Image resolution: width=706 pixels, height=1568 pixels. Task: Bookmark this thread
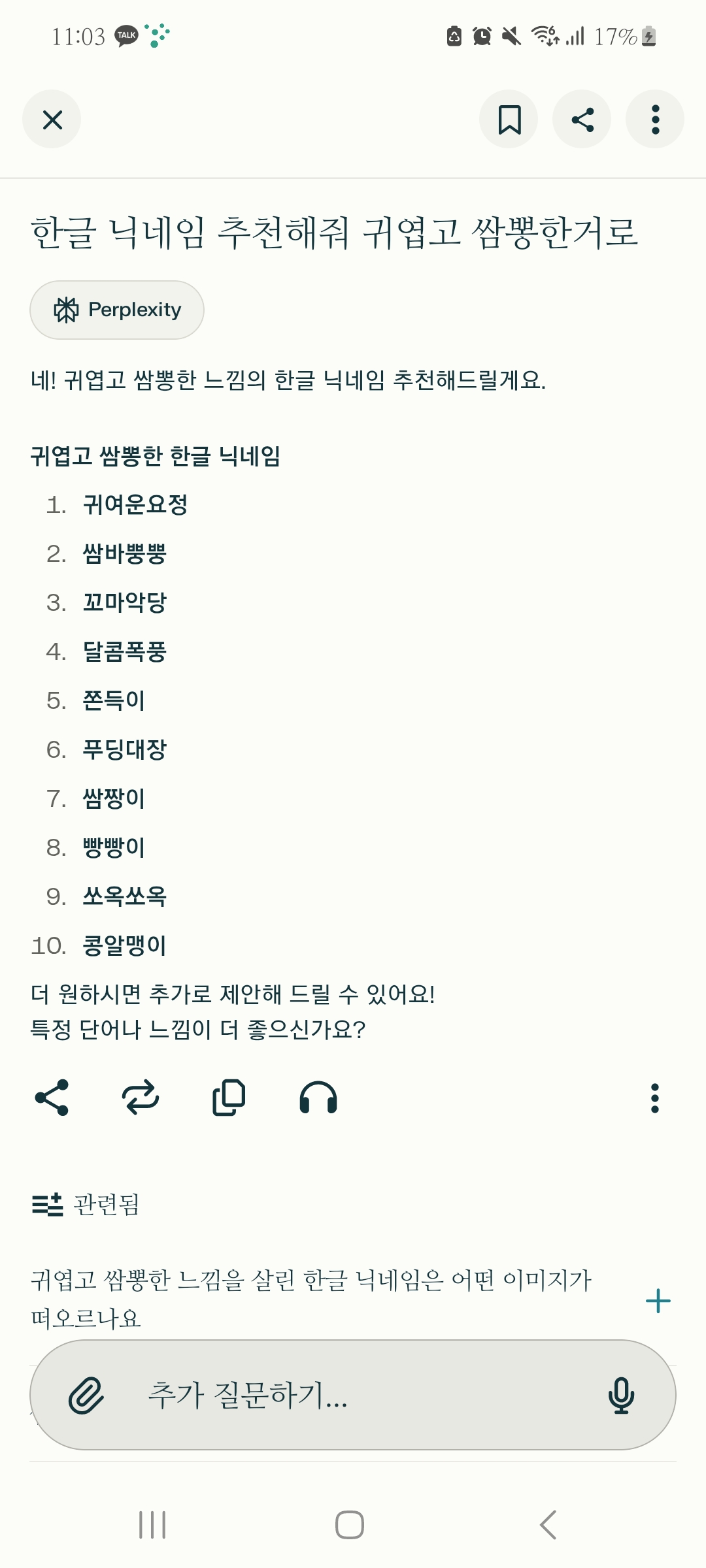tap(509, 120)
